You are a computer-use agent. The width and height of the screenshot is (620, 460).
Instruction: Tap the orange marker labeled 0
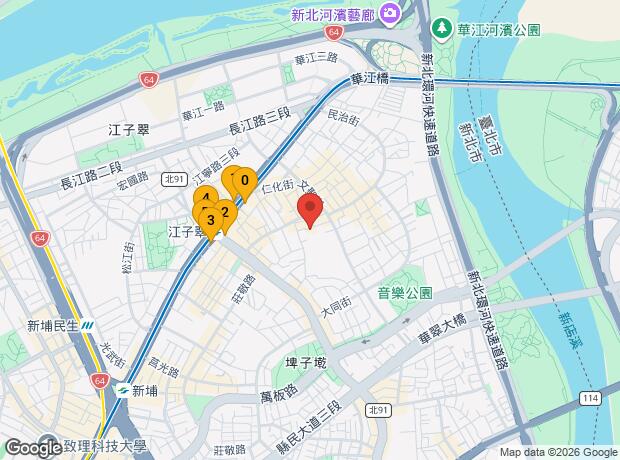click(x=245, y=184)
